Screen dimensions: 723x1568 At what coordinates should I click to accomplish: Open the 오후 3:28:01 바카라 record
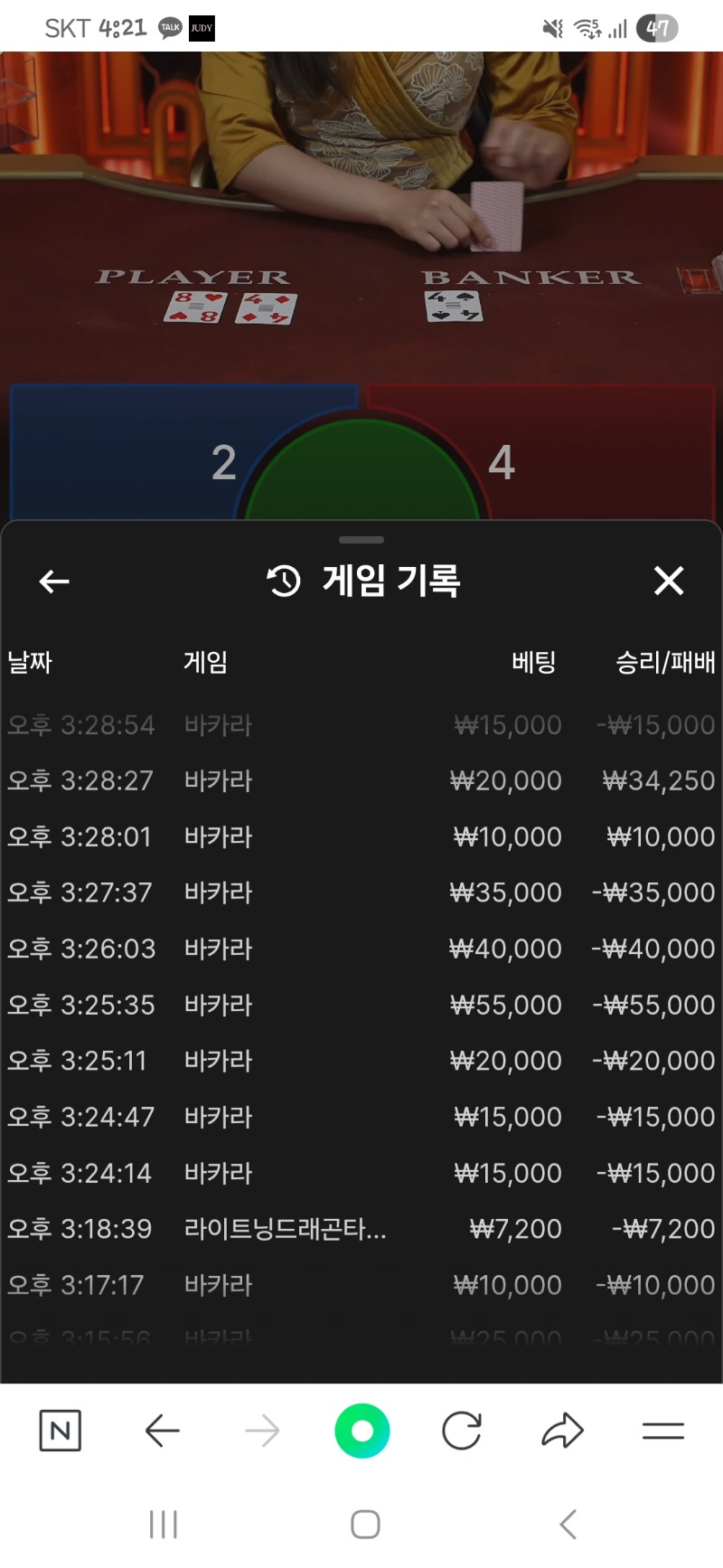pos(361,836)
